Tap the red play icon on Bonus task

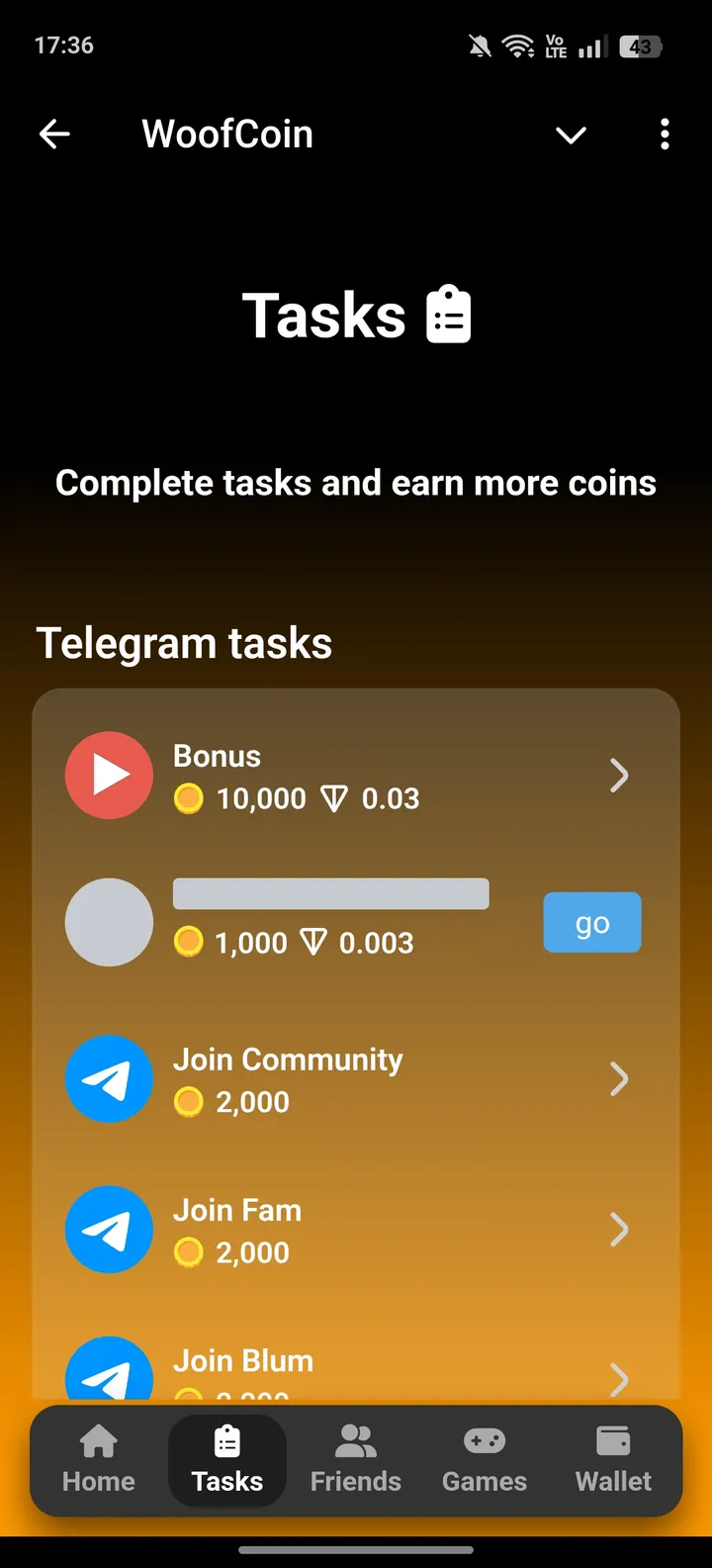point(109,775)
